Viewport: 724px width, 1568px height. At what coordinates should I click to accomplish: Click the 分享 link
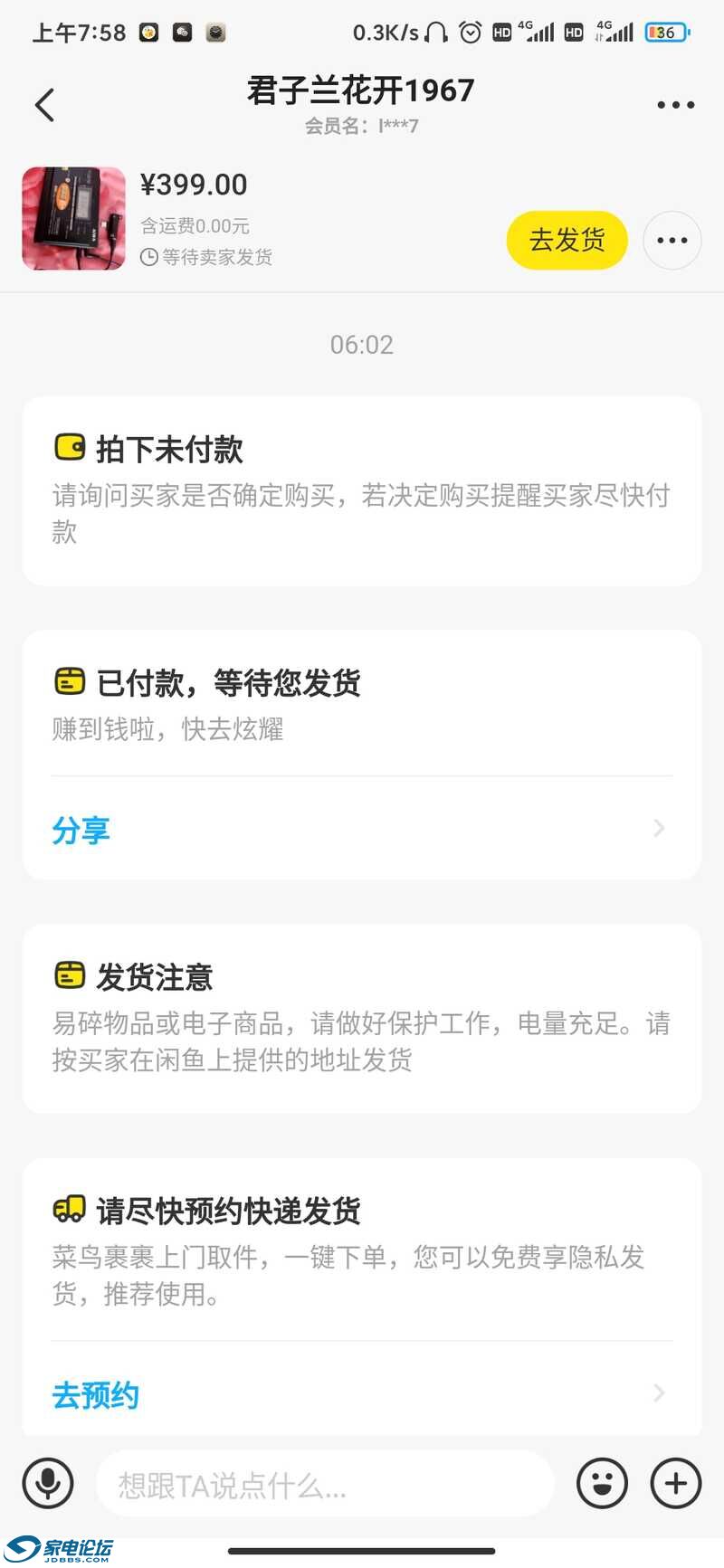(81, 829)
